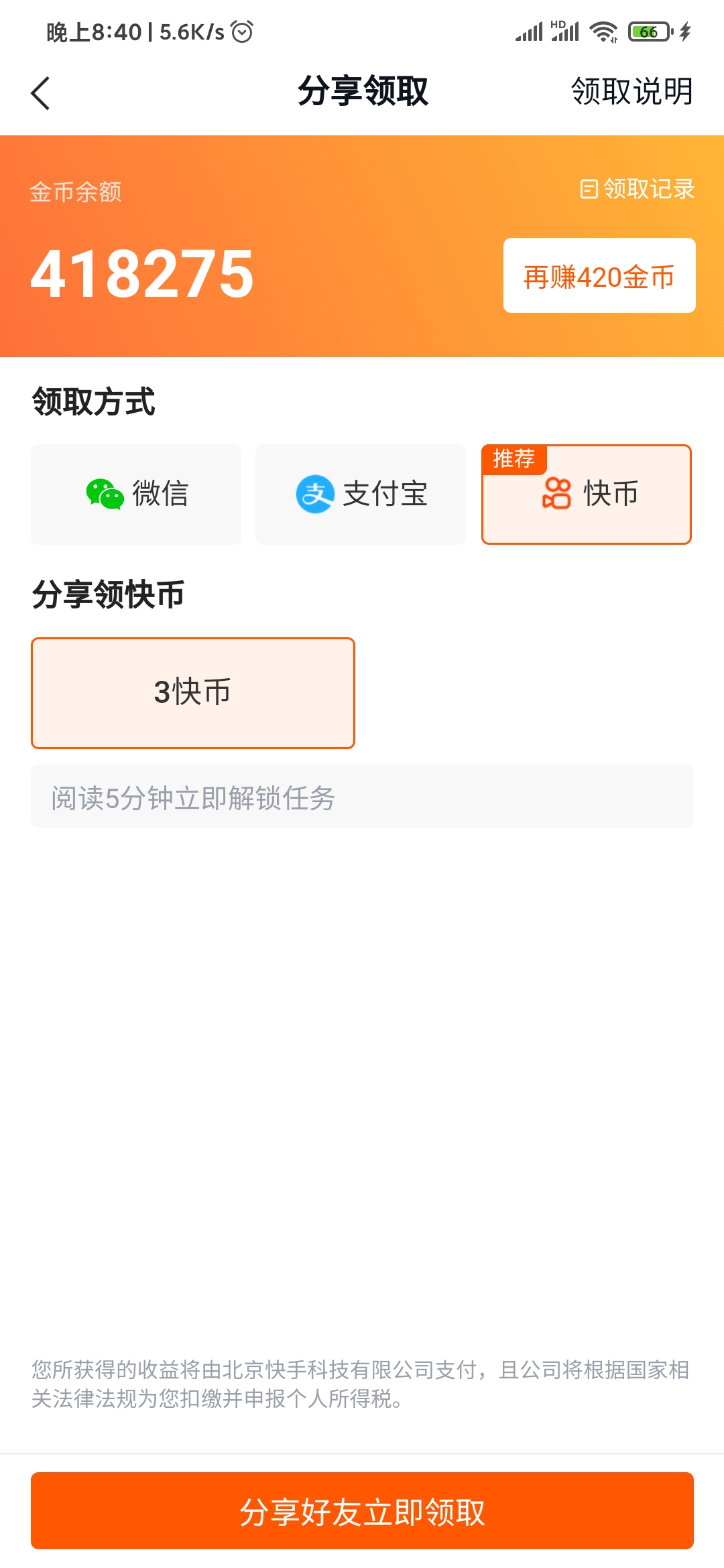Select 微信 as withdrawal method
Viewport: 724px width, 1568px height.
(x=135, y=494)
